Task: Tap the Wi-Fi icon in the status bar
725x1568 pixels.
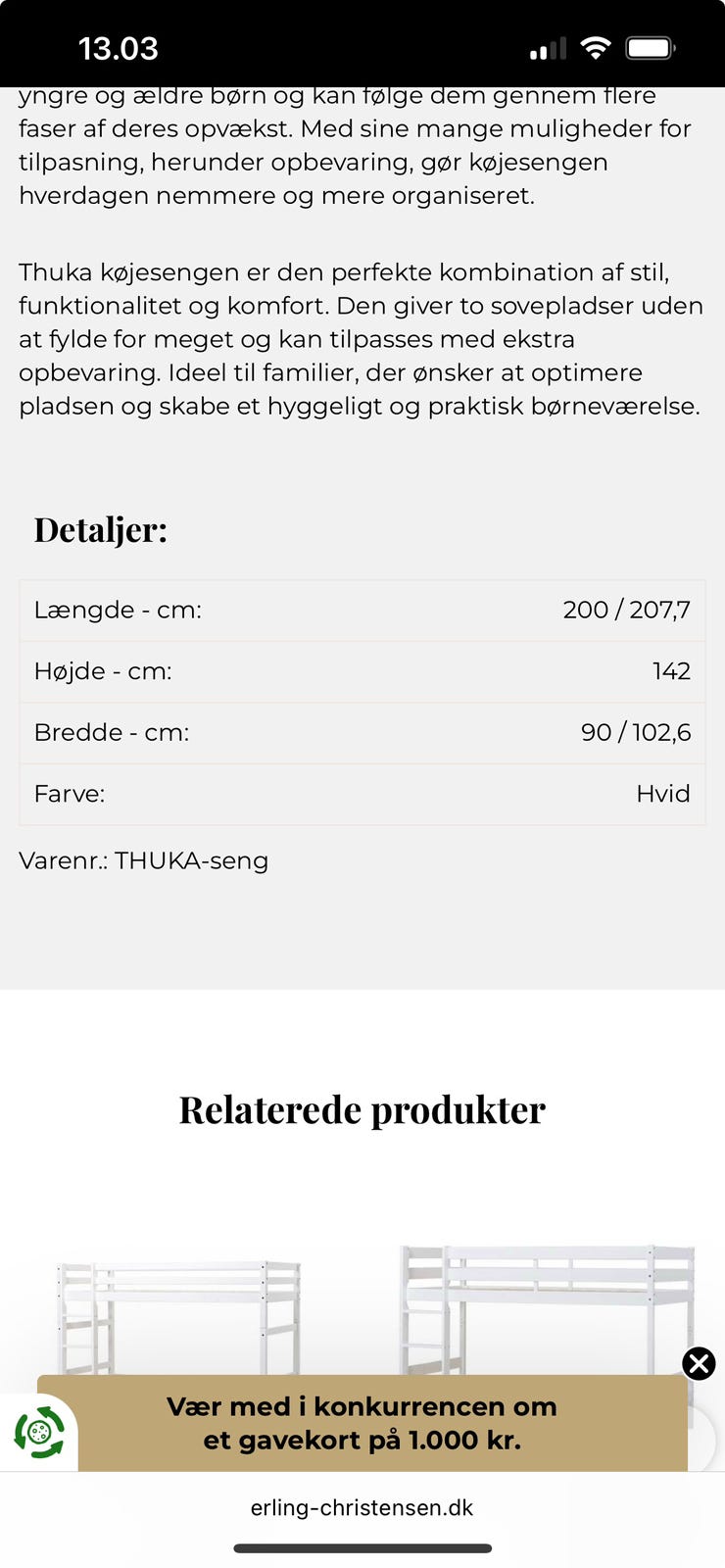Action: [594, 47]
